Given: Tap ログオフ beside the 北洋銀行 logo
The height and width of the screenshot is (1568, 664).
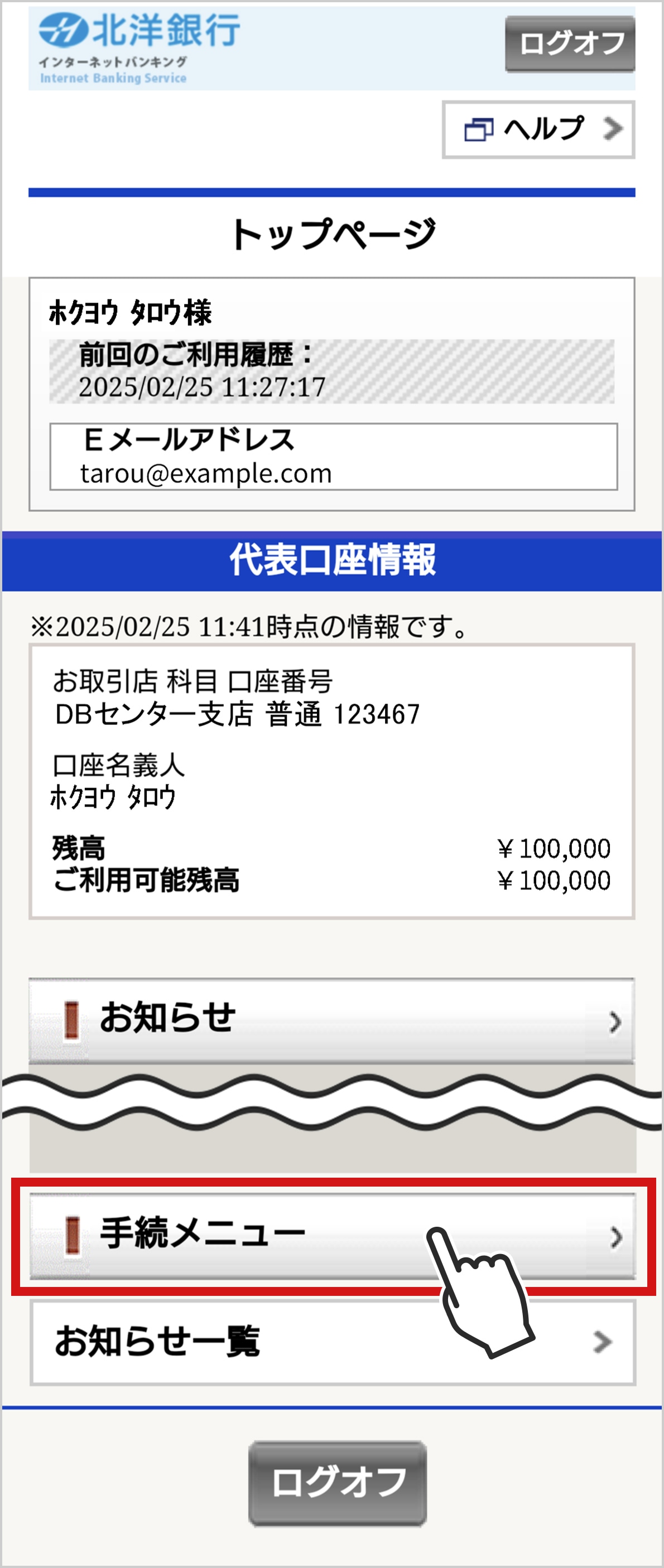Looking at the screenshot, I should coord(570,44).
